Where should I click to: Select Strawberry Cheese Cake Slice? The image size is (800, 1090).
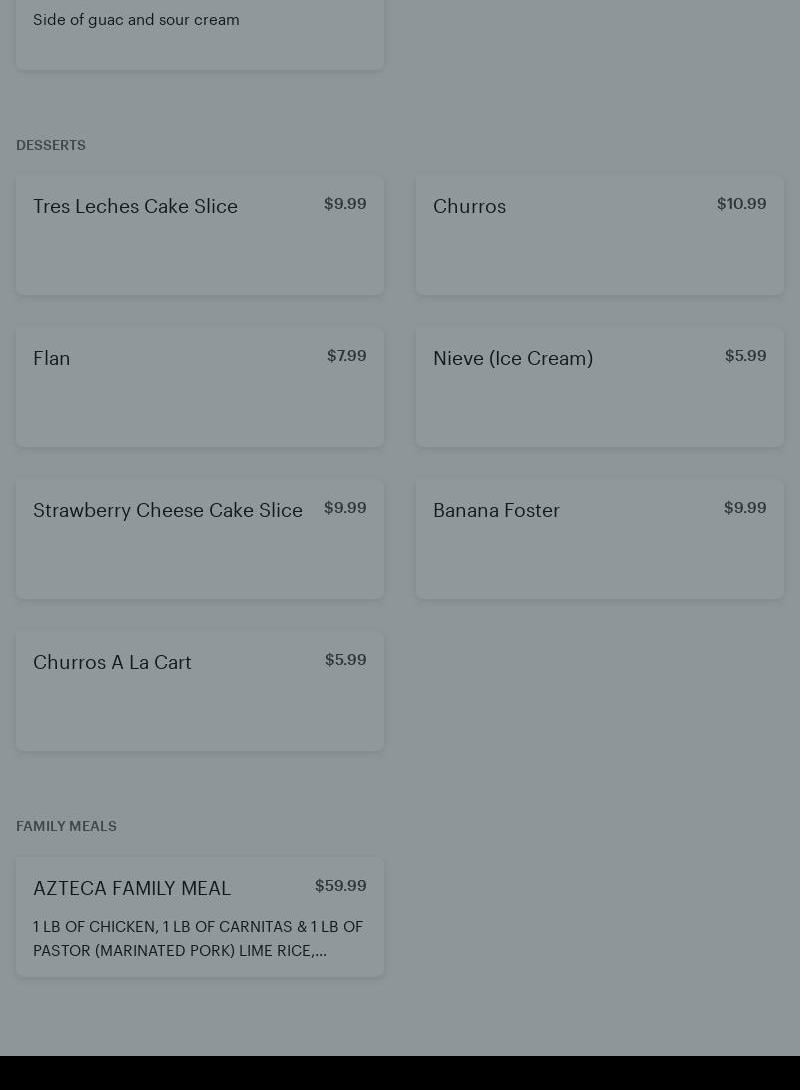pos(200,539)
